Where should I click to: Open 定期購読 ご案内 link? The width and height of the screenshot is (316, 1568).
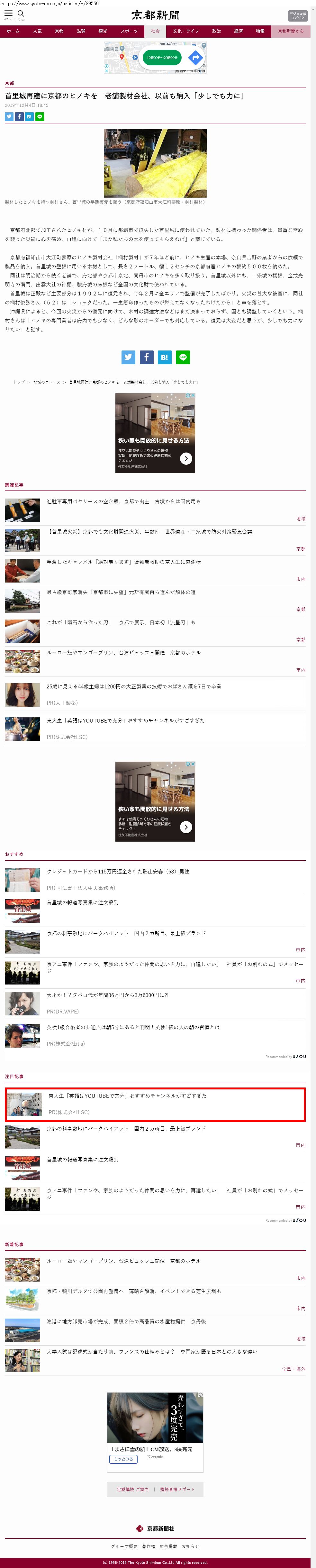tap(132, 1489)
